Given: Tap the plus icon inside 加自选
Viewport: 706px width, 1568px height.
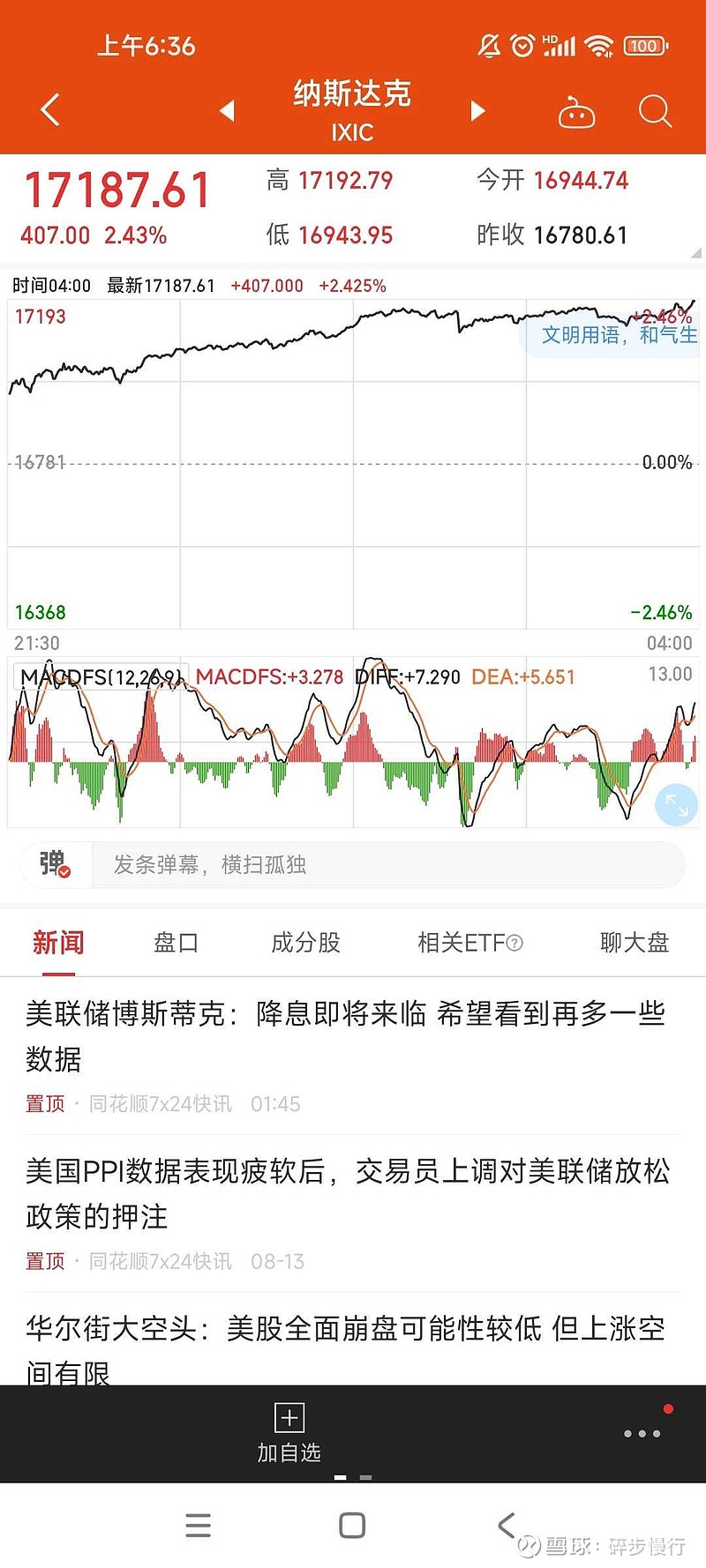Looking at the screenshot, I should coord(289,1418).
